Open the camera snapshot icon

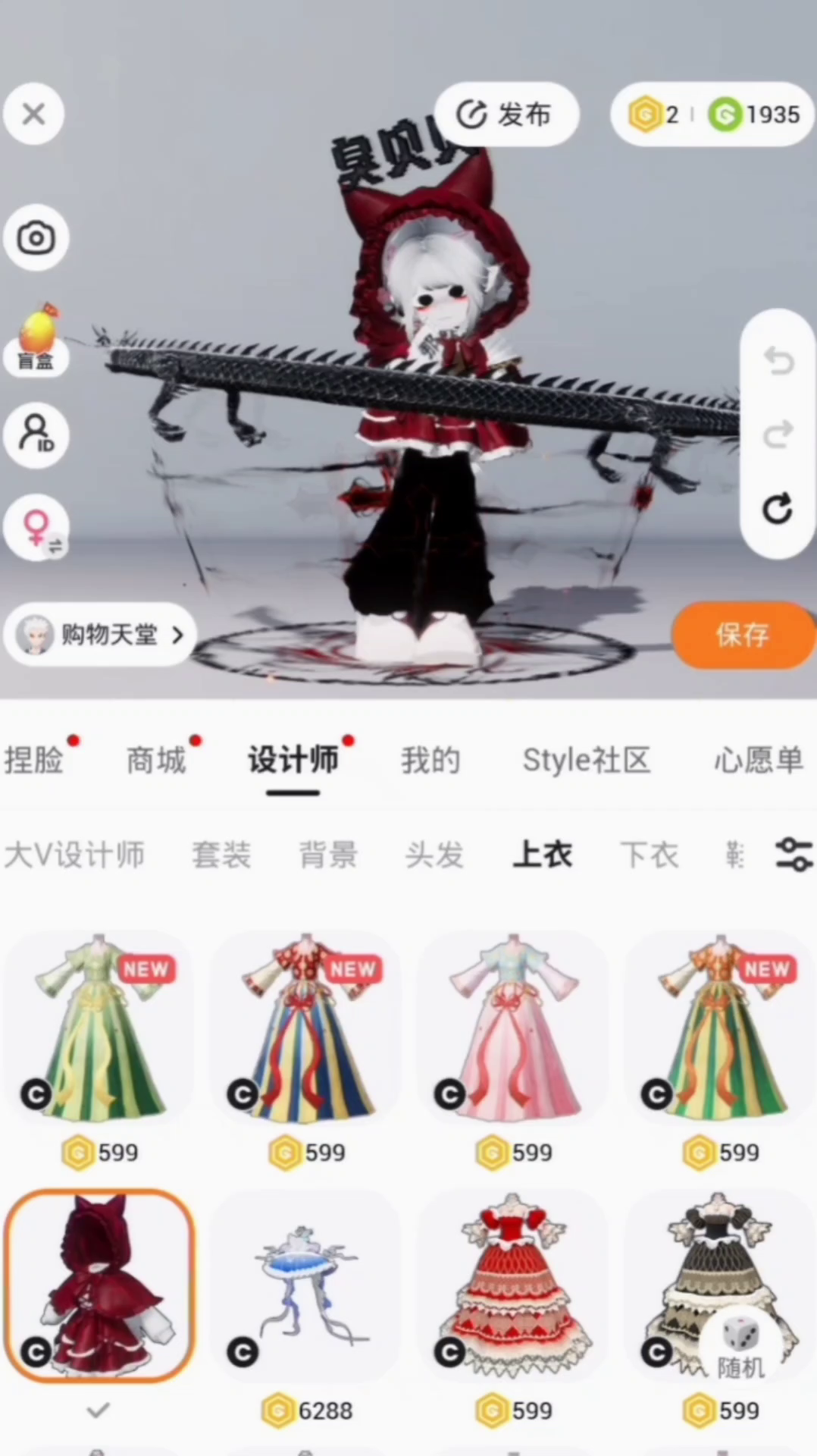tap(36, 238)
